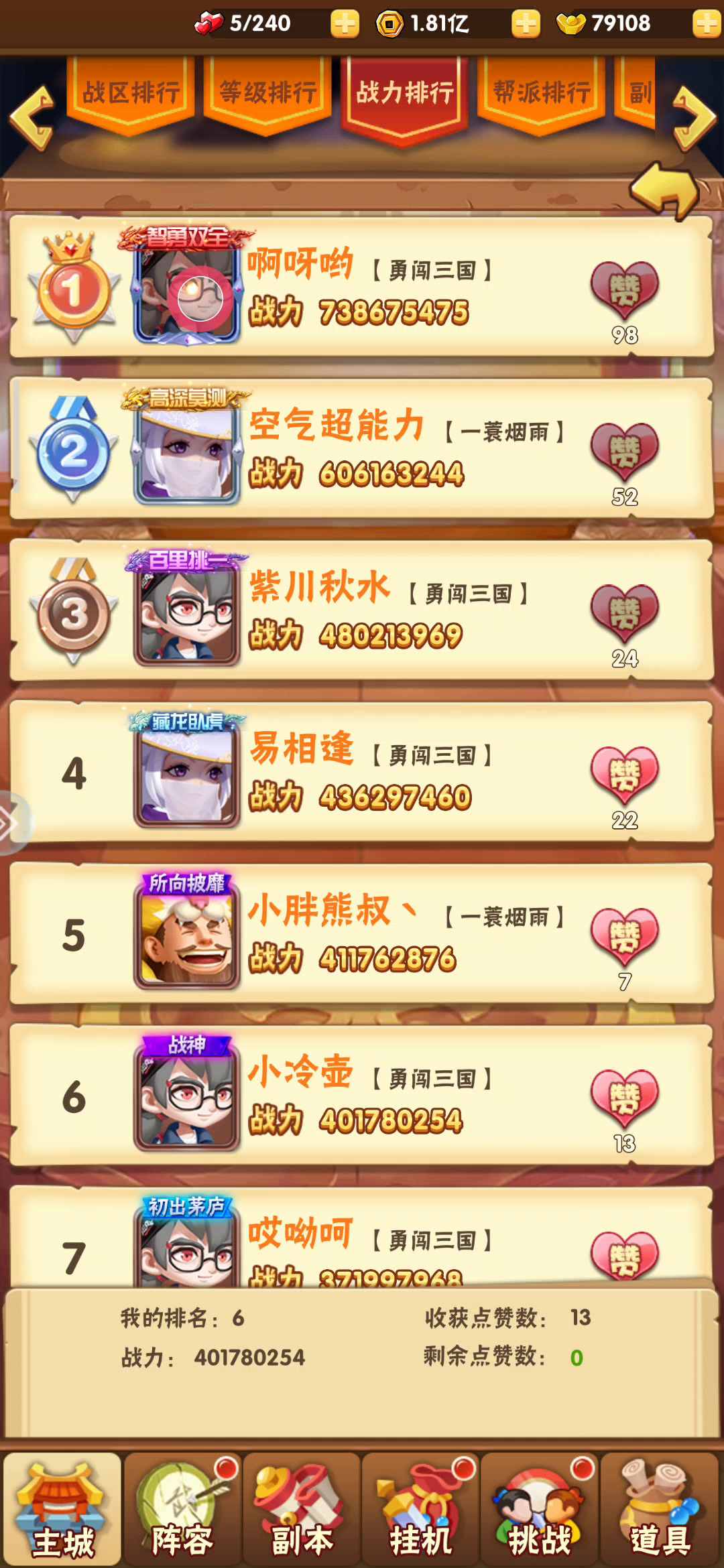Viewport: 724px width, 1568px height.
Task: Open 副本 in the bottom bar
Action: (x=301, y=1509)
